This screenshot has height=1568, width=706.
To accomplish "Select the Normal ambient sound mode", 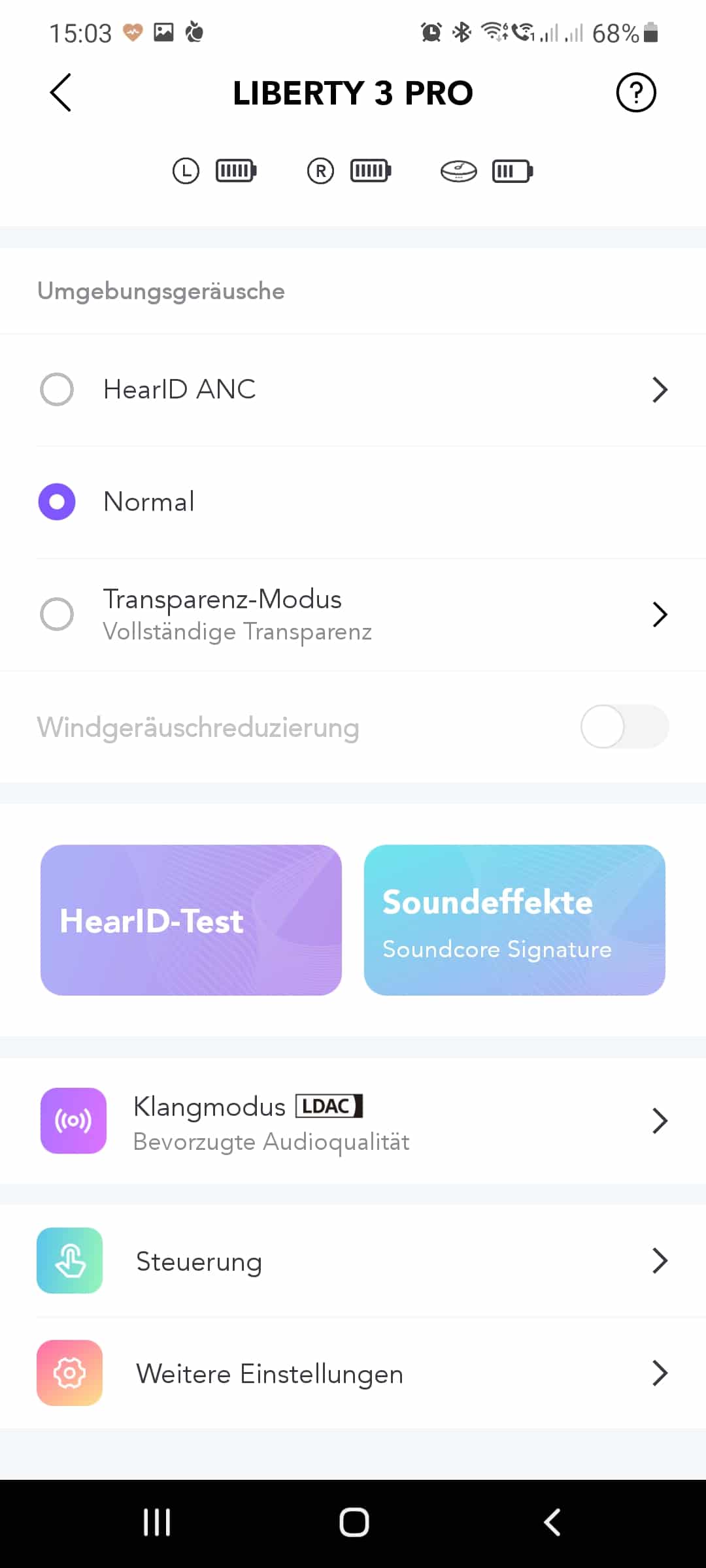I will click(x=353, y=502).
